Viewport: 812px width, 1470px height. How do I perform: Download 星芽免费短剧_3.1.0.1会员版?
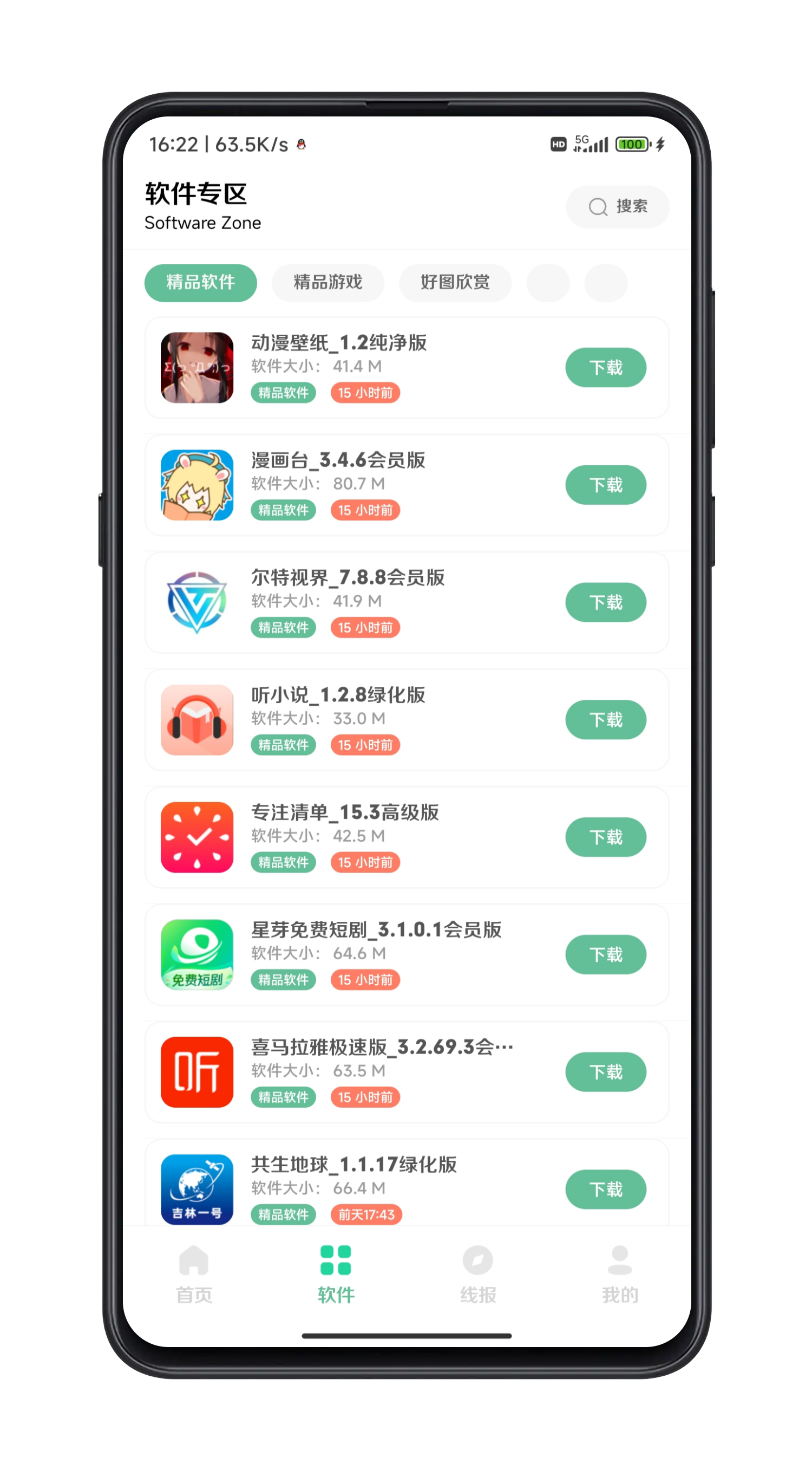click(605, 954)
